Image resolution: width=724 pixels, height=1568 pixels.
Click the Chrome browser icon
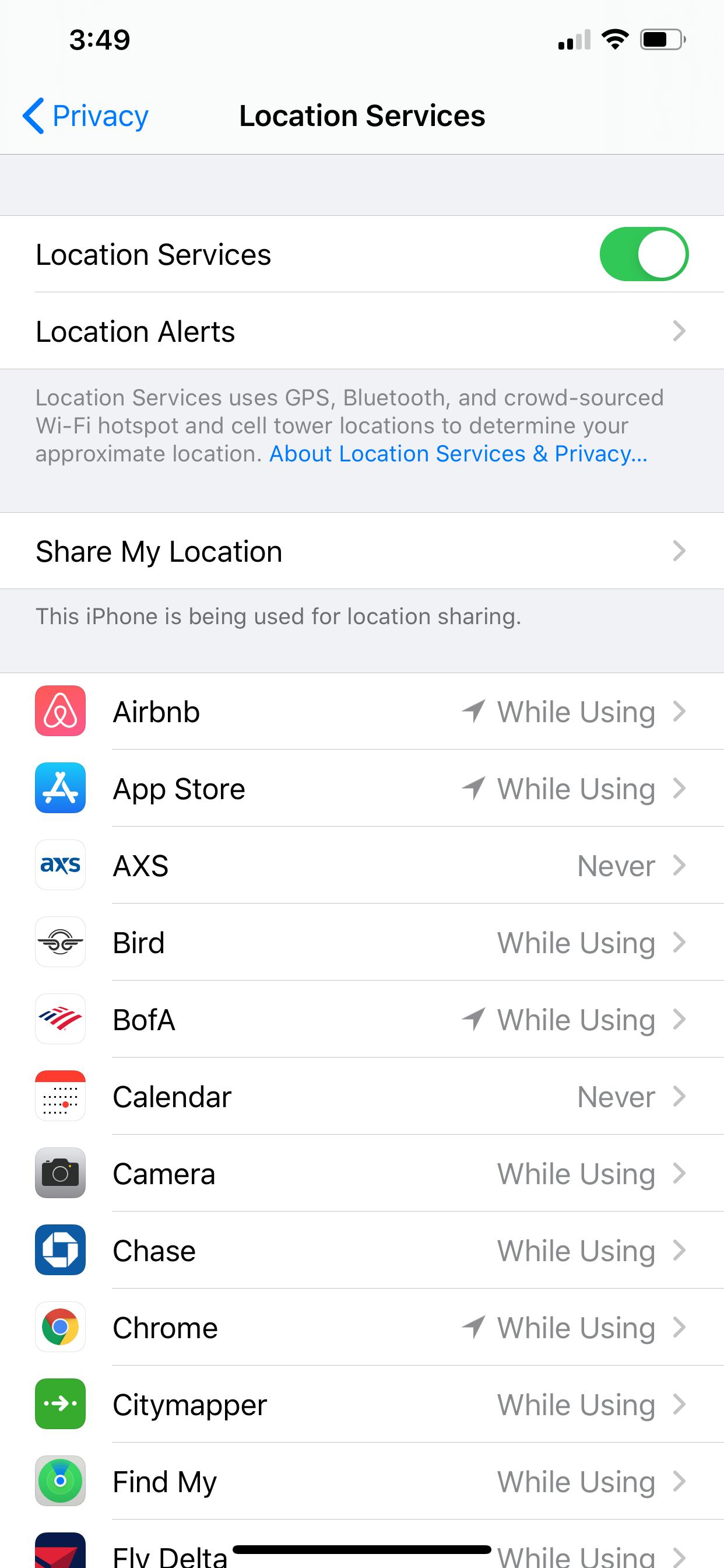(x=60, y=1328)
